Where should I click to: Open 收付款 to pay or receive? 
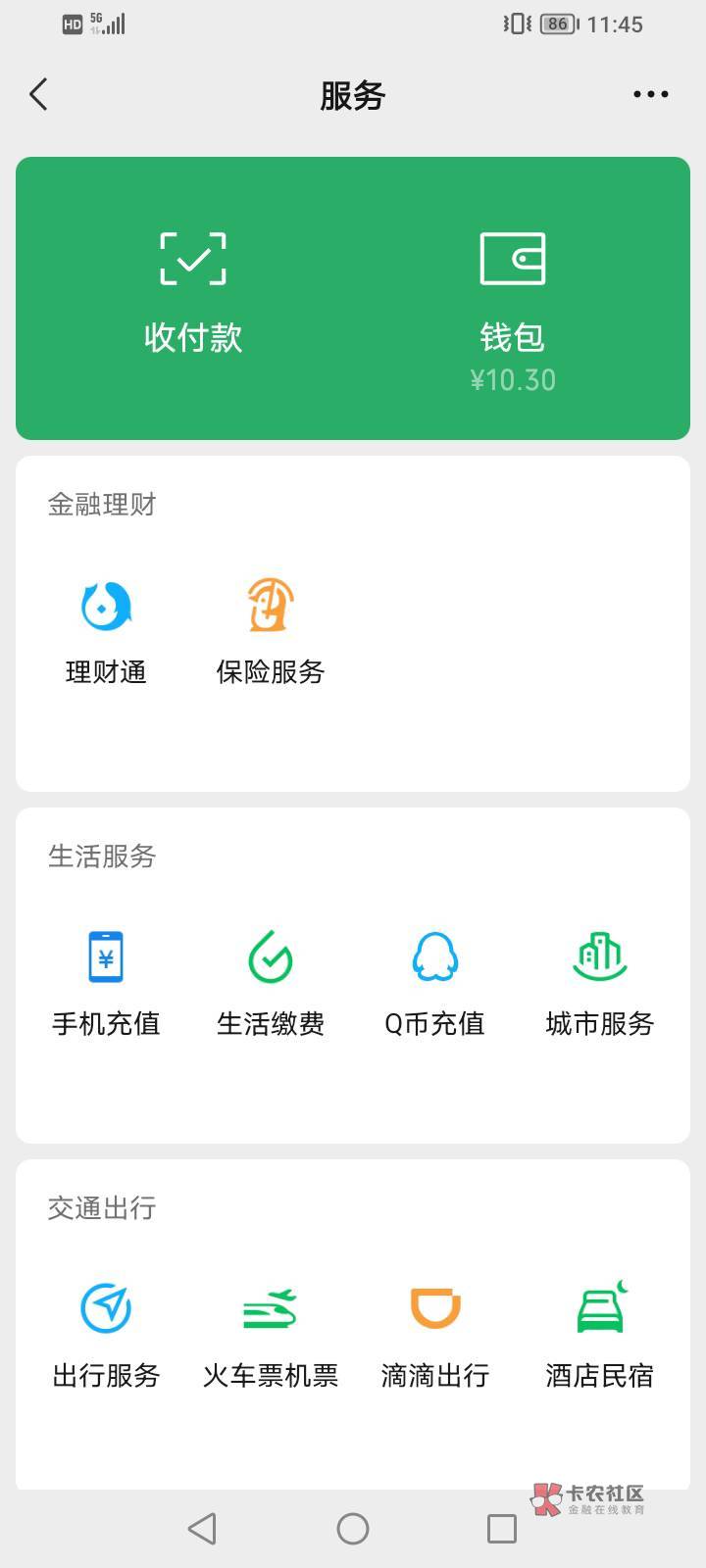(x=193, y=294)
